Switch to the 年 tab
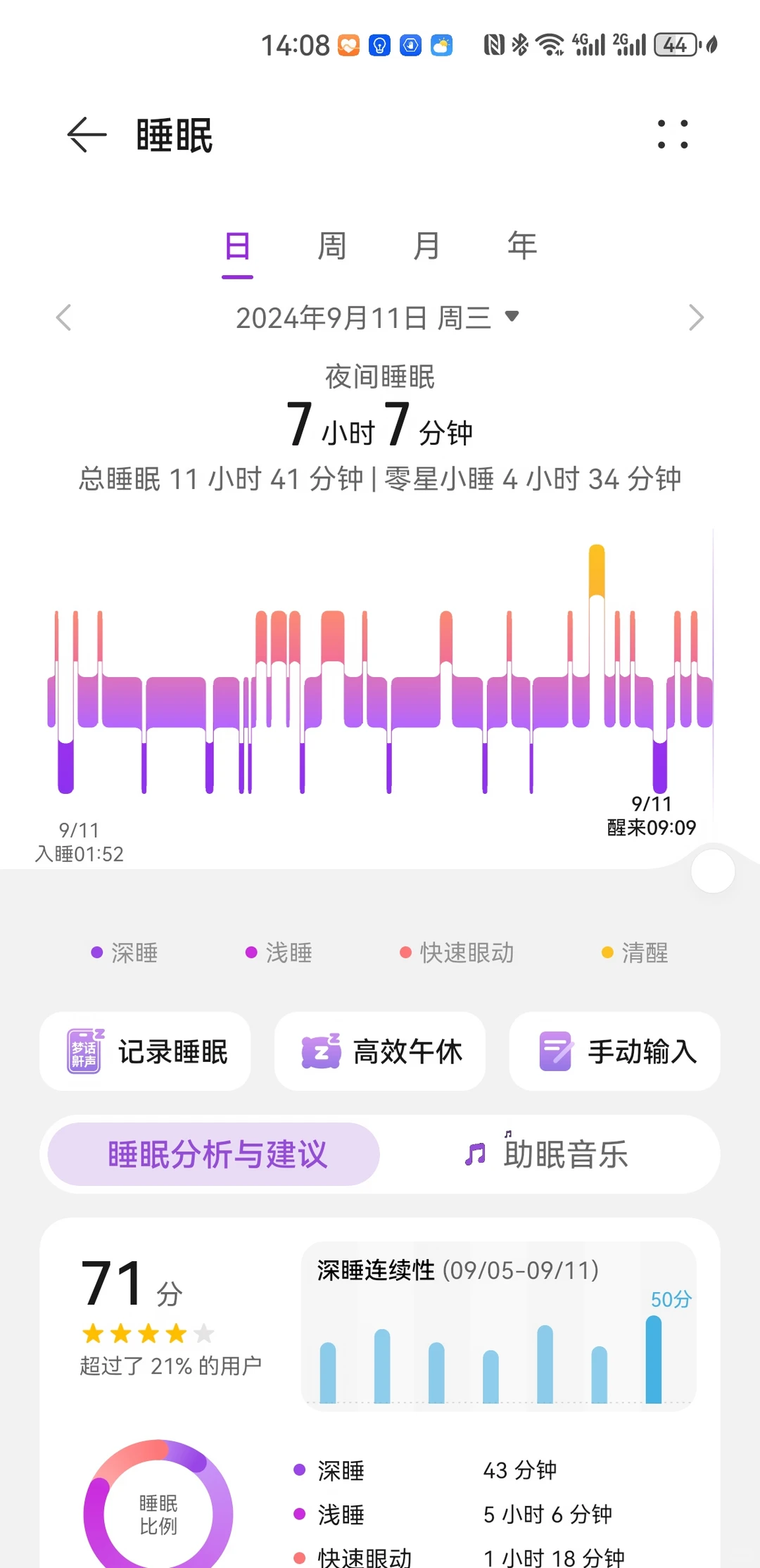 [522, 246]
